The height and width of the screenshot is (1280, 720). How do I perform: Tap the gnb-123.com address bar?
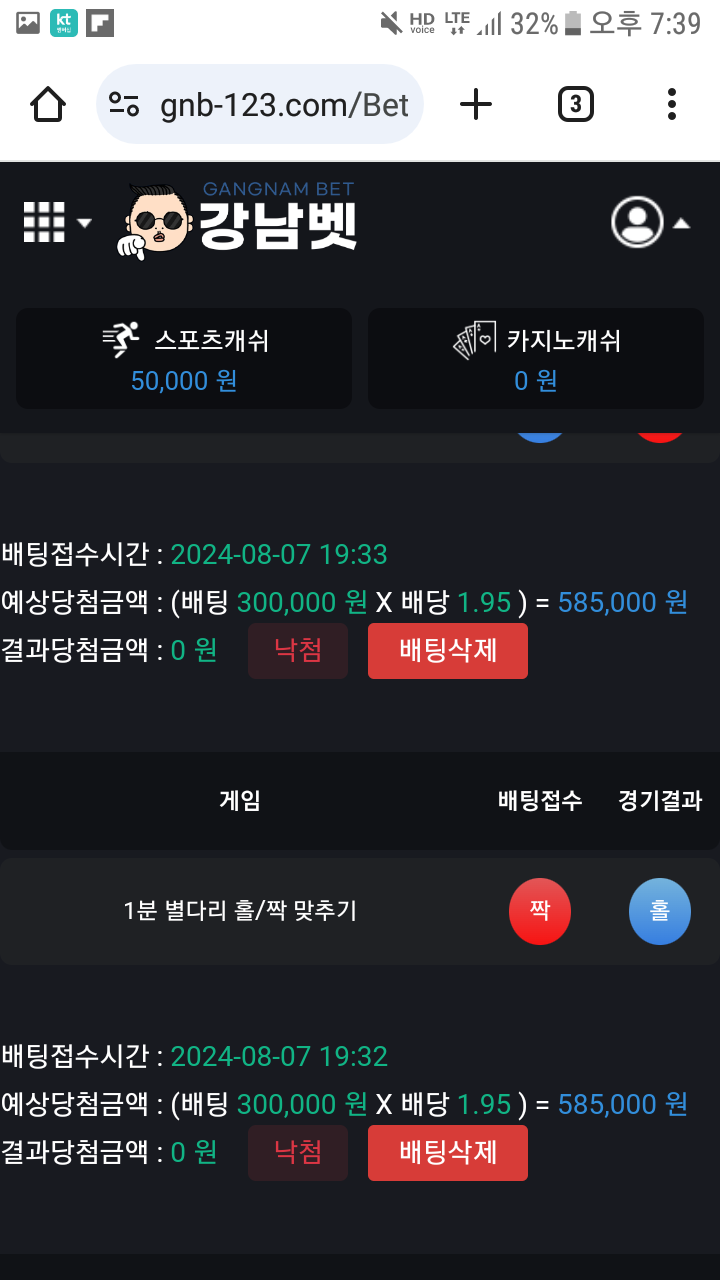(x=260, y=104)
